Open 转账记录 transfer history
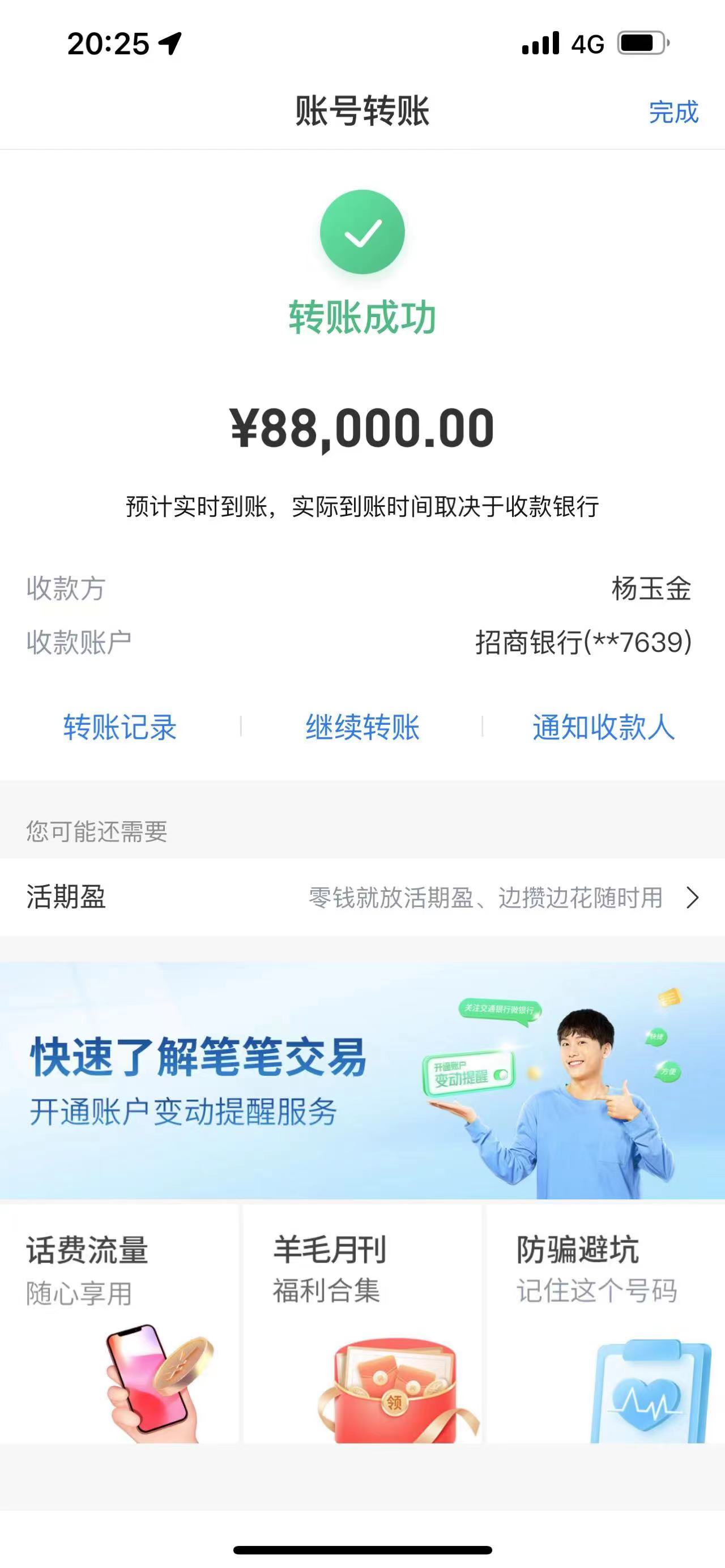The image size is (725, 1568). pos(120,727)
